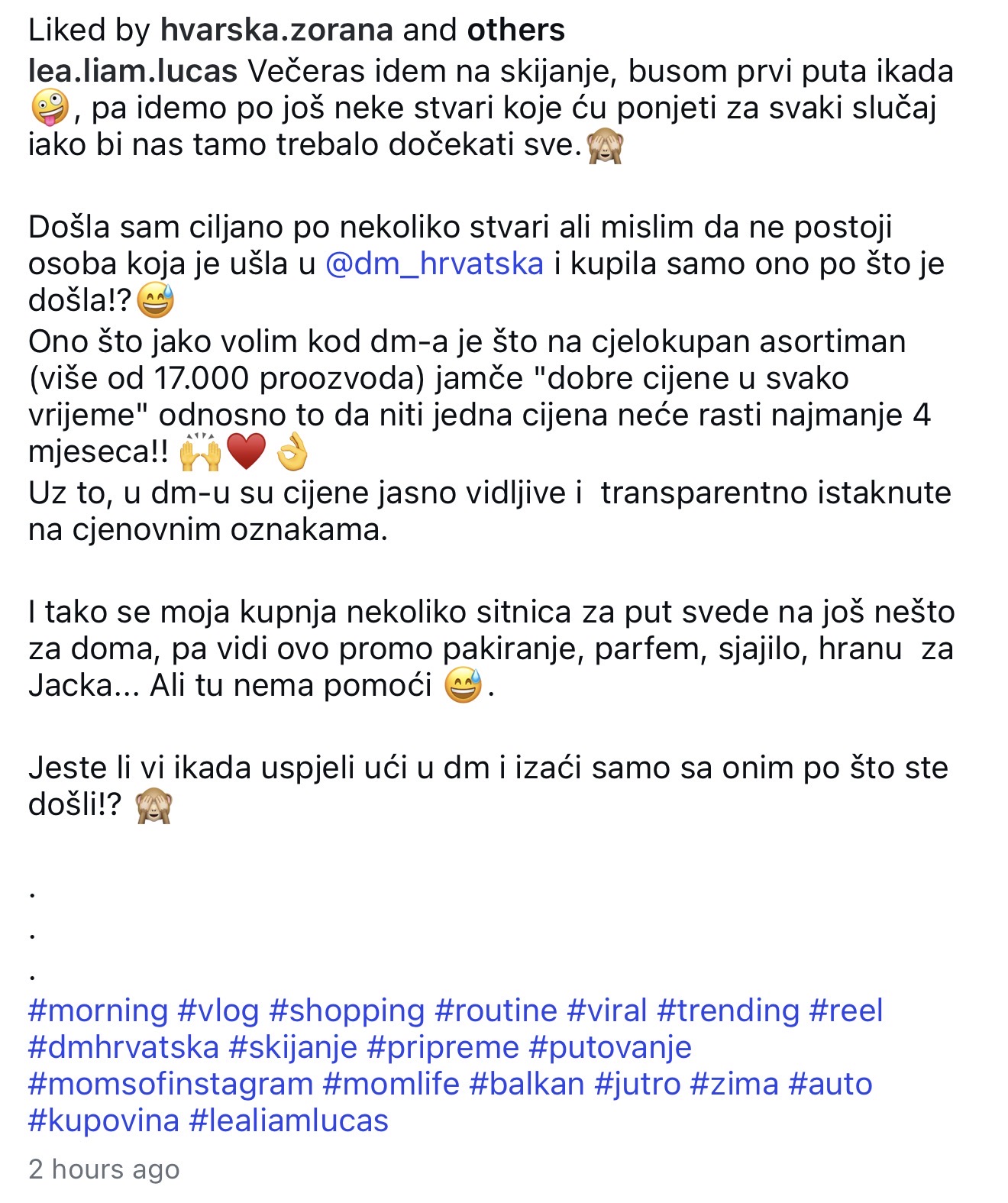This screenshot has height=1203, width=1008.
Task: Open the #balkan hashtag
Action: coord(527,1083)
